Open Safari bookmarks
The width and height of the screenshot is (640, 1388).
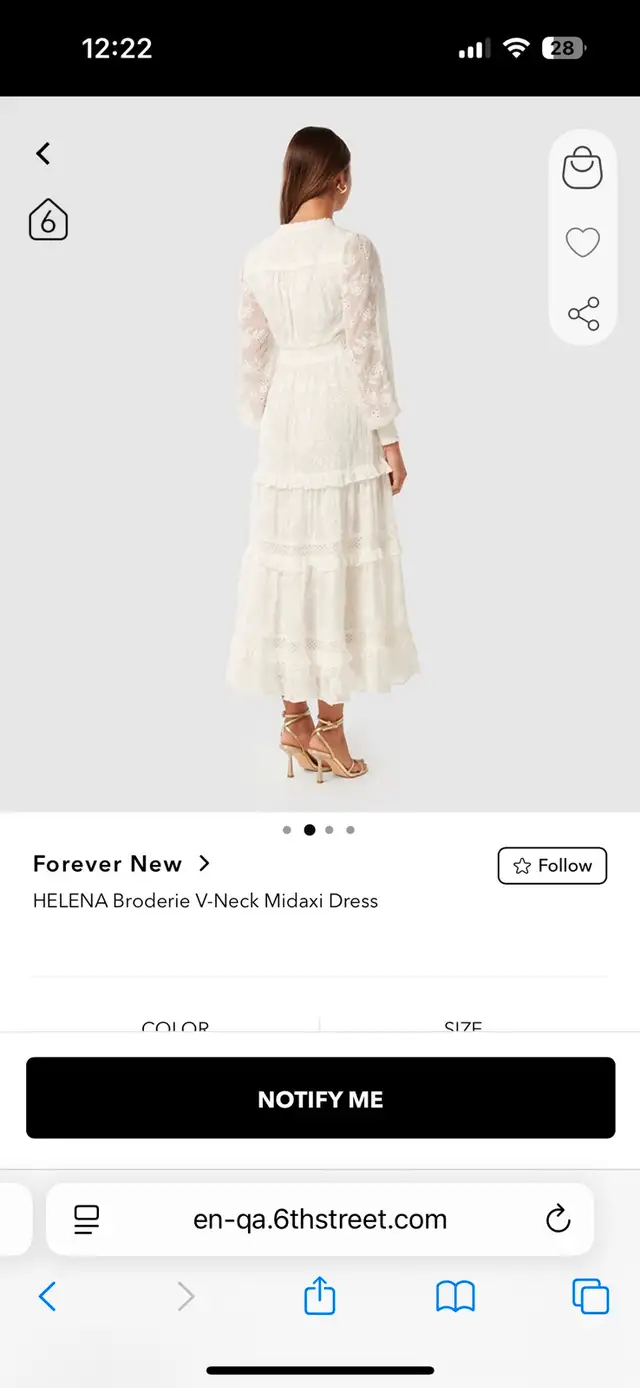coord(455,1297)
